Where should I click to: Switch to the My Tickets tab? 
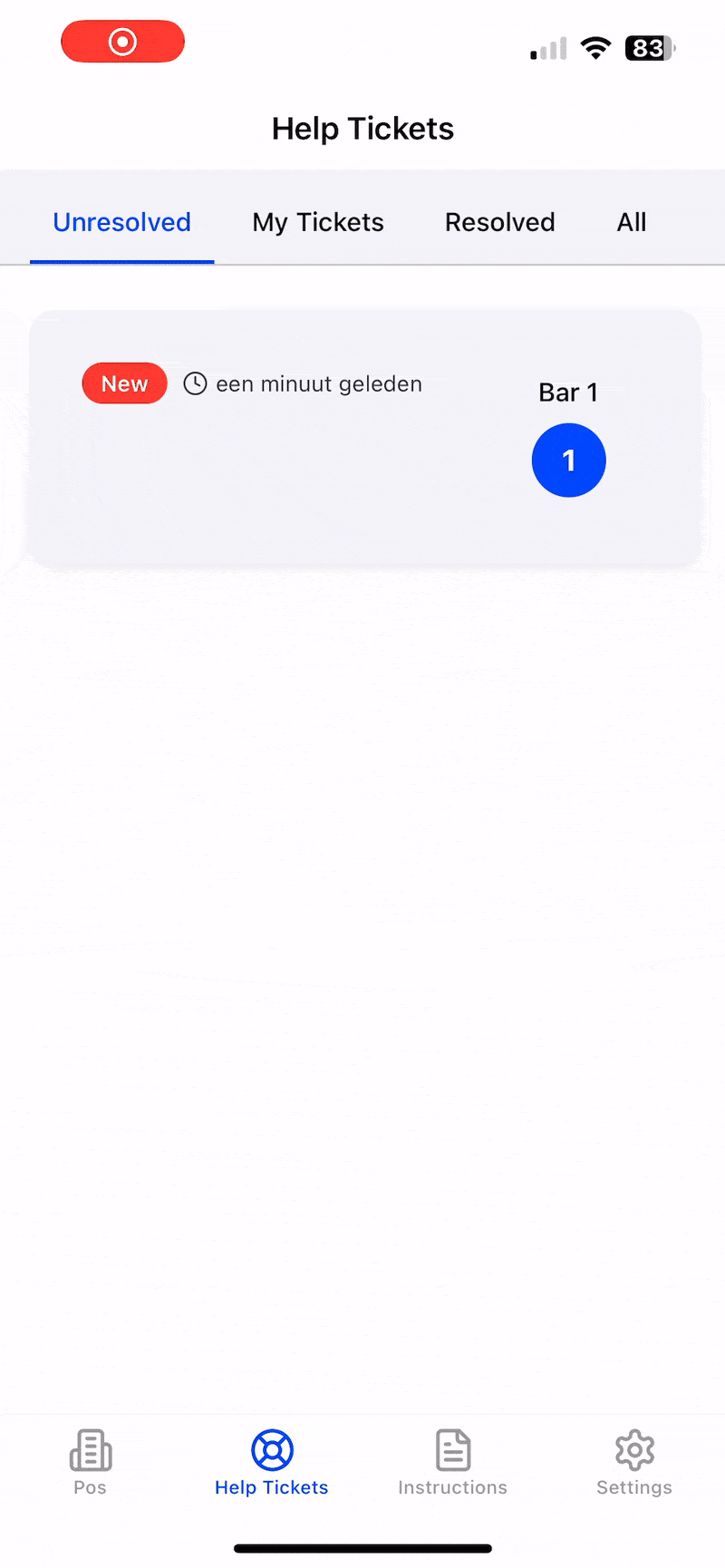click(x=318, y=222)
